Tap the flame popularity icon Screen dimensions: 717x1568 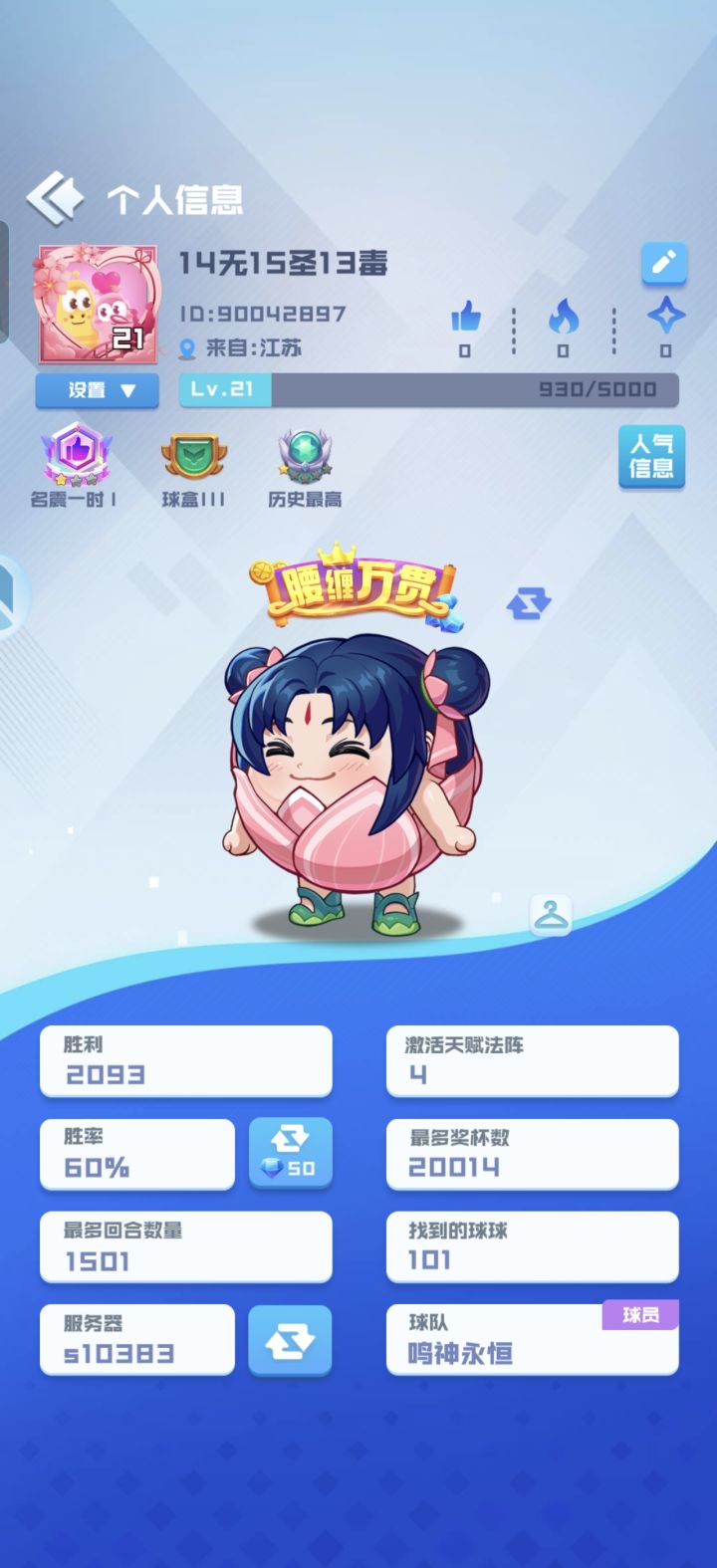click(x=567, y=316)
